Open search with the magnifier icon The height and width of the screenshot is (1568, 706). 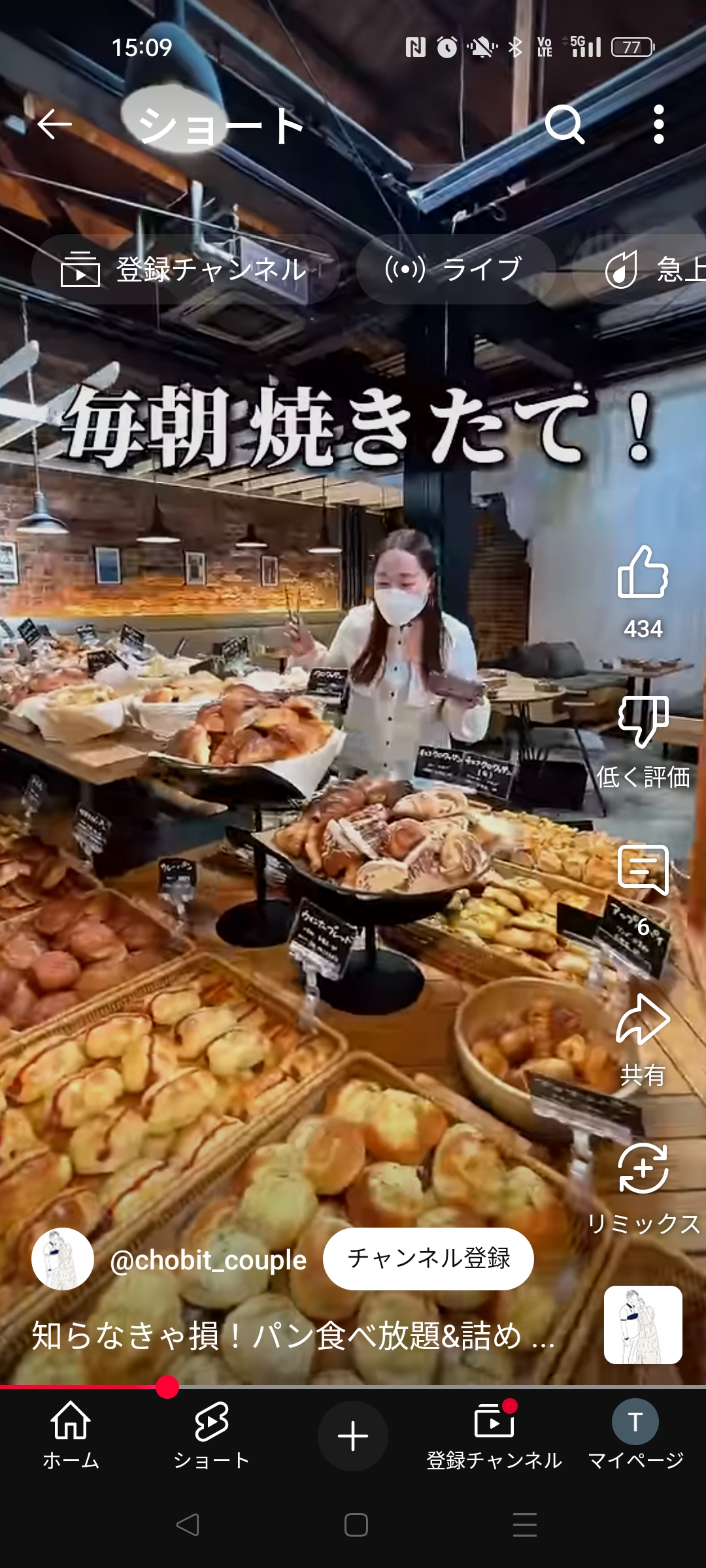click(565, 124)
